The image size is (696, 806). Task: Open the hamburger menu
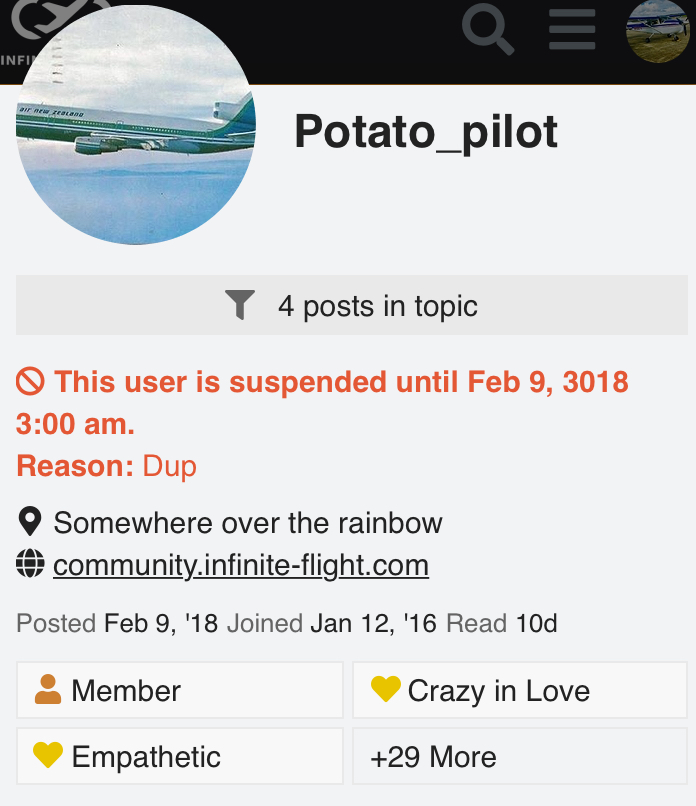(x=572, y=29)
